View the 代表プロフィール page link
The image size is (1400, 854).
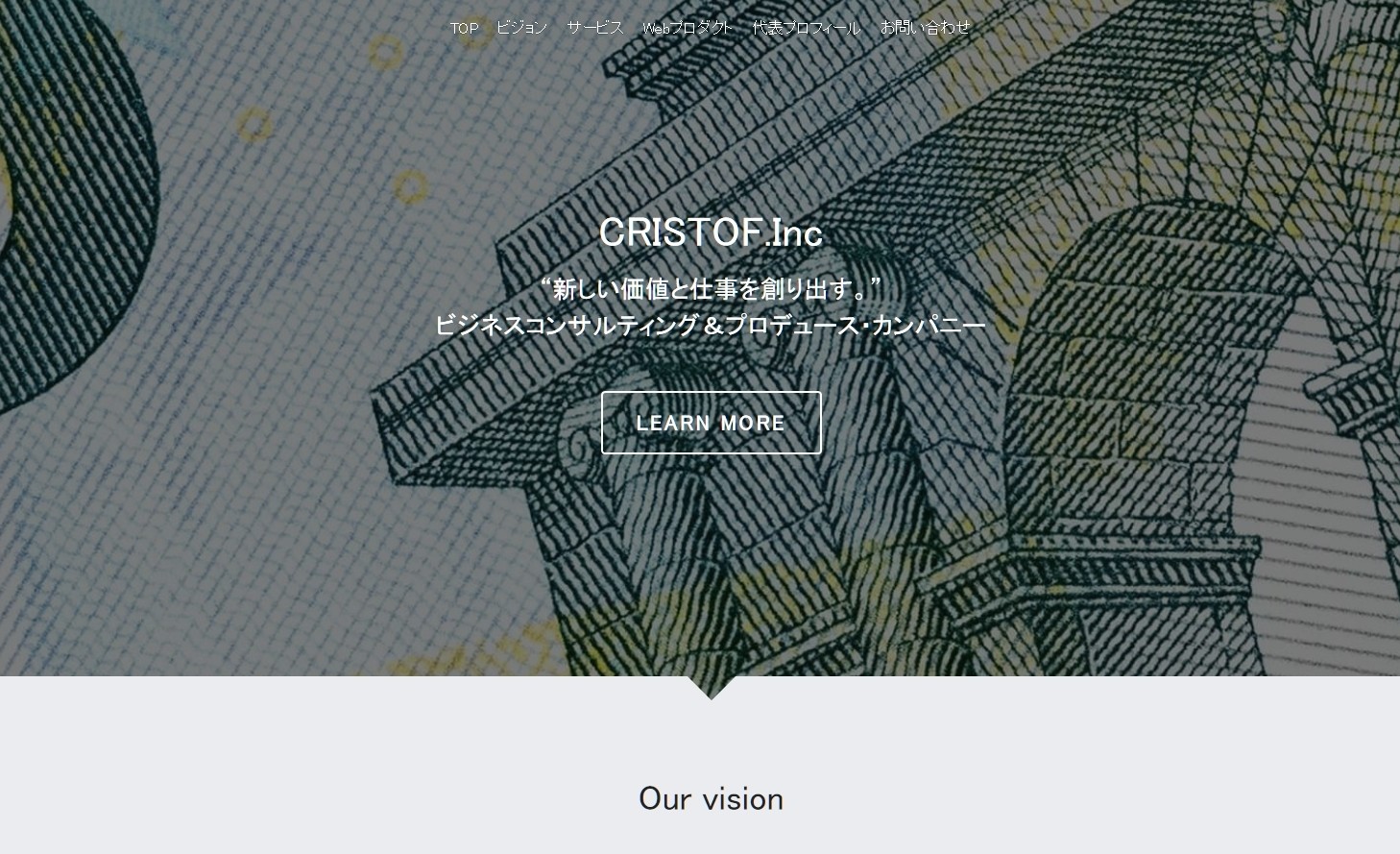(x=806, y=28)
